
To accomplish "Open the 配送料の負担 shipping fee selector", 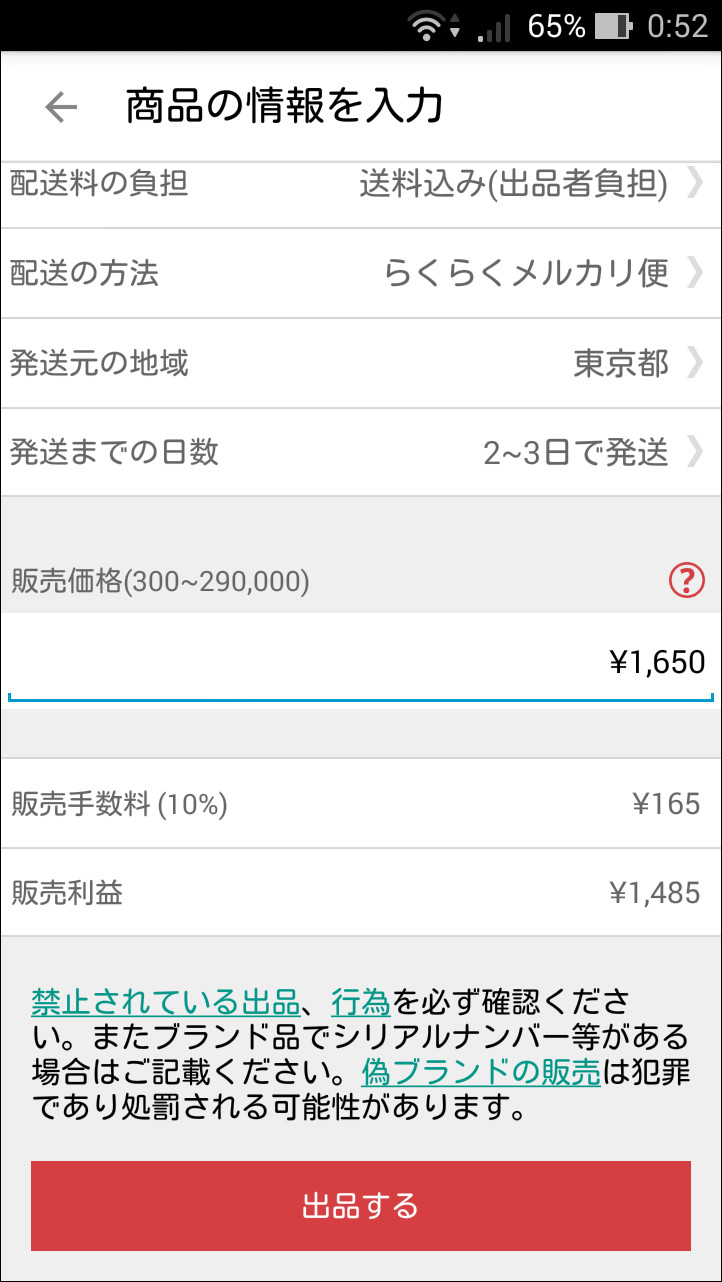I will [x=361, y=184].
